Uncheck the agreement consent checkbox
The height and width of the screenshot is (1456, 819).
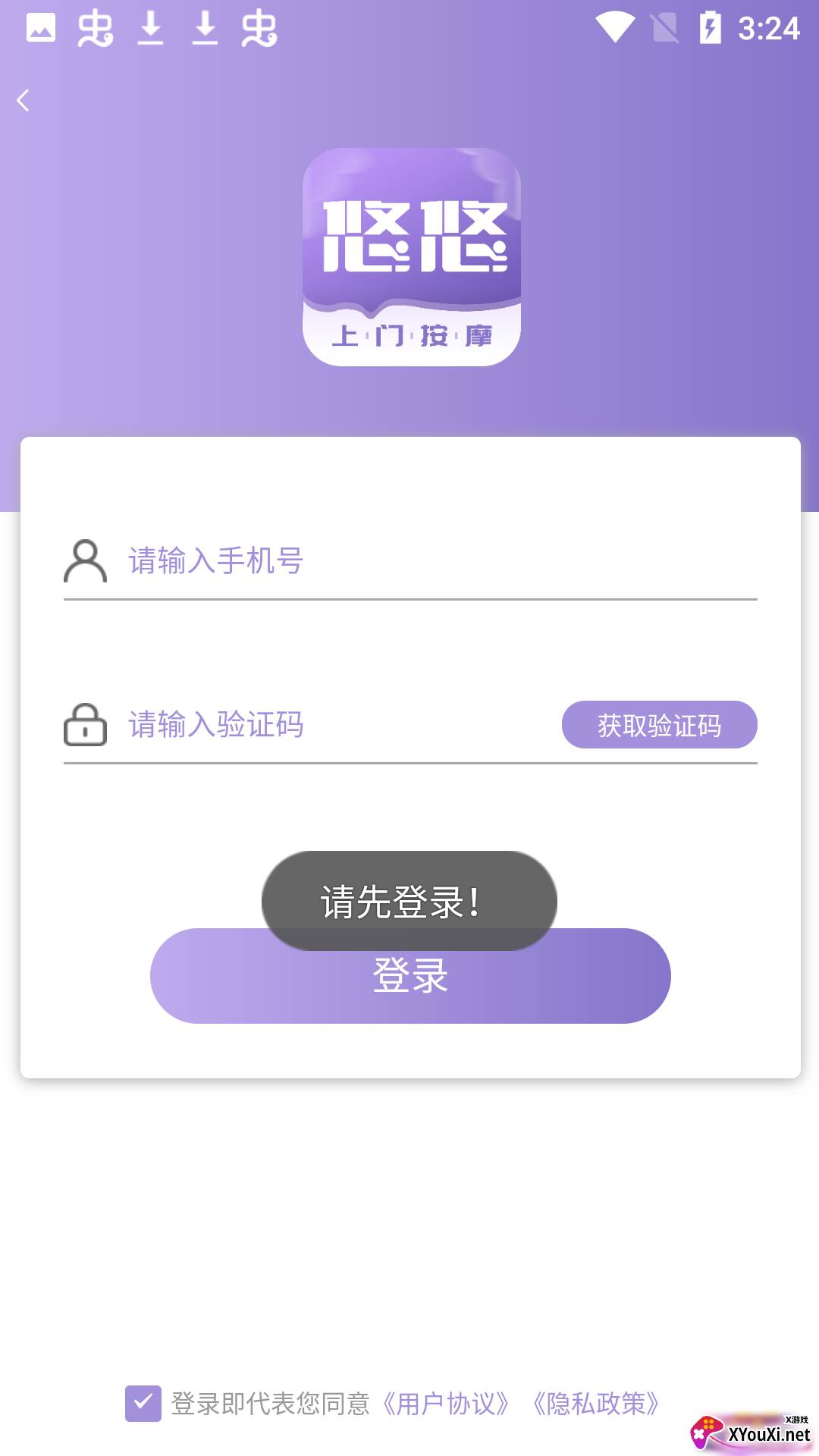[143, 1404]
